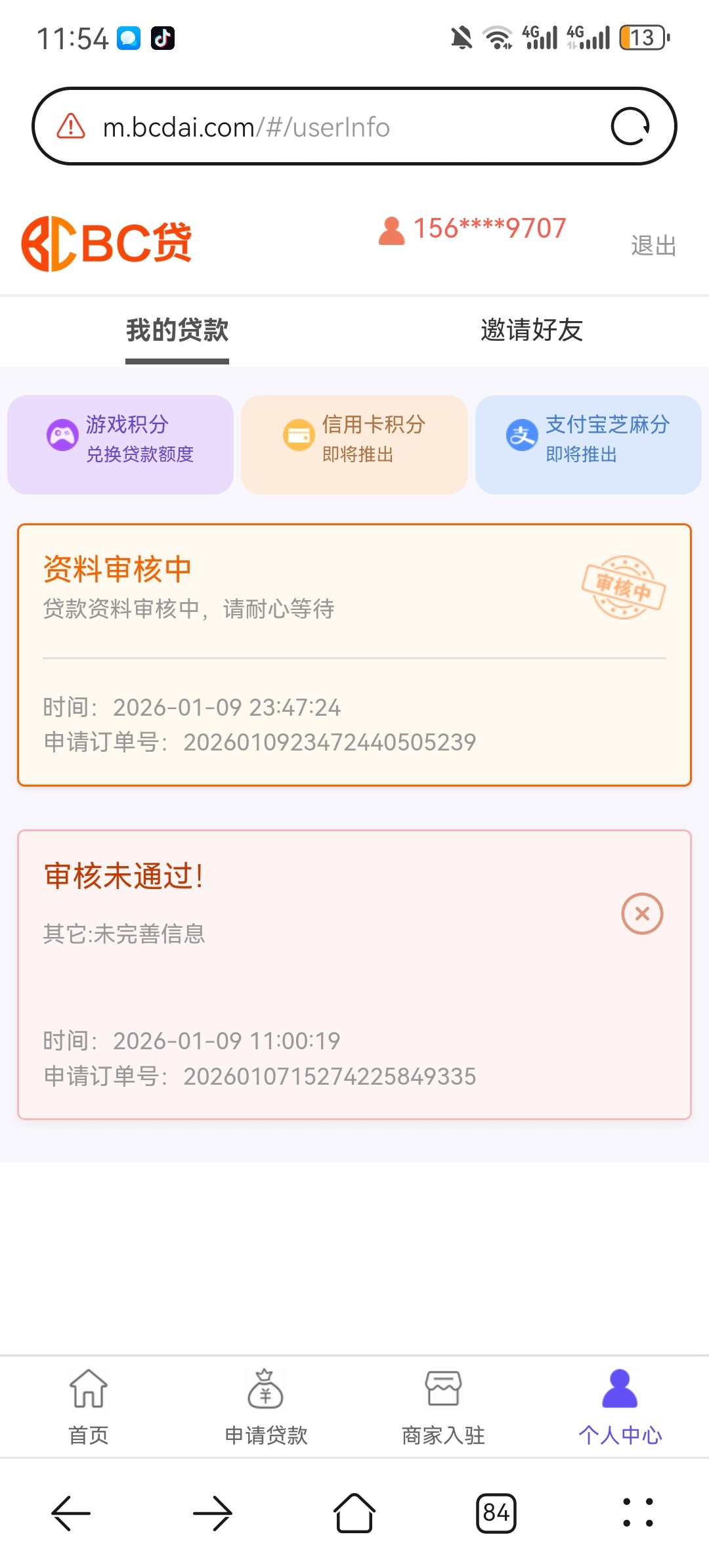Switch to the 我的贷款 tab

tap(177, 331)
